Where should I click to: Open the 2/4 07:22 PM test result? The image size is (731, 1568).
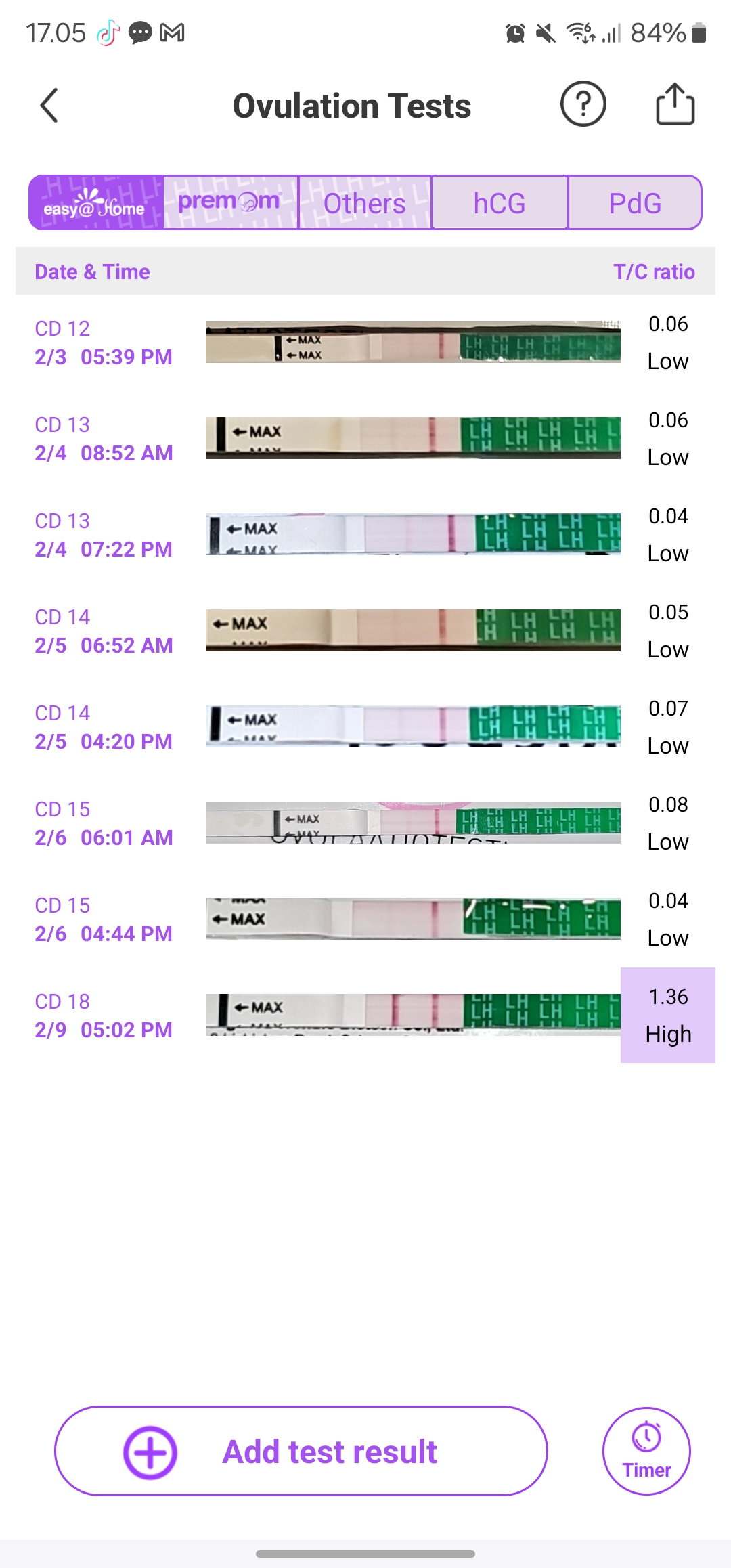pos(365,535)
